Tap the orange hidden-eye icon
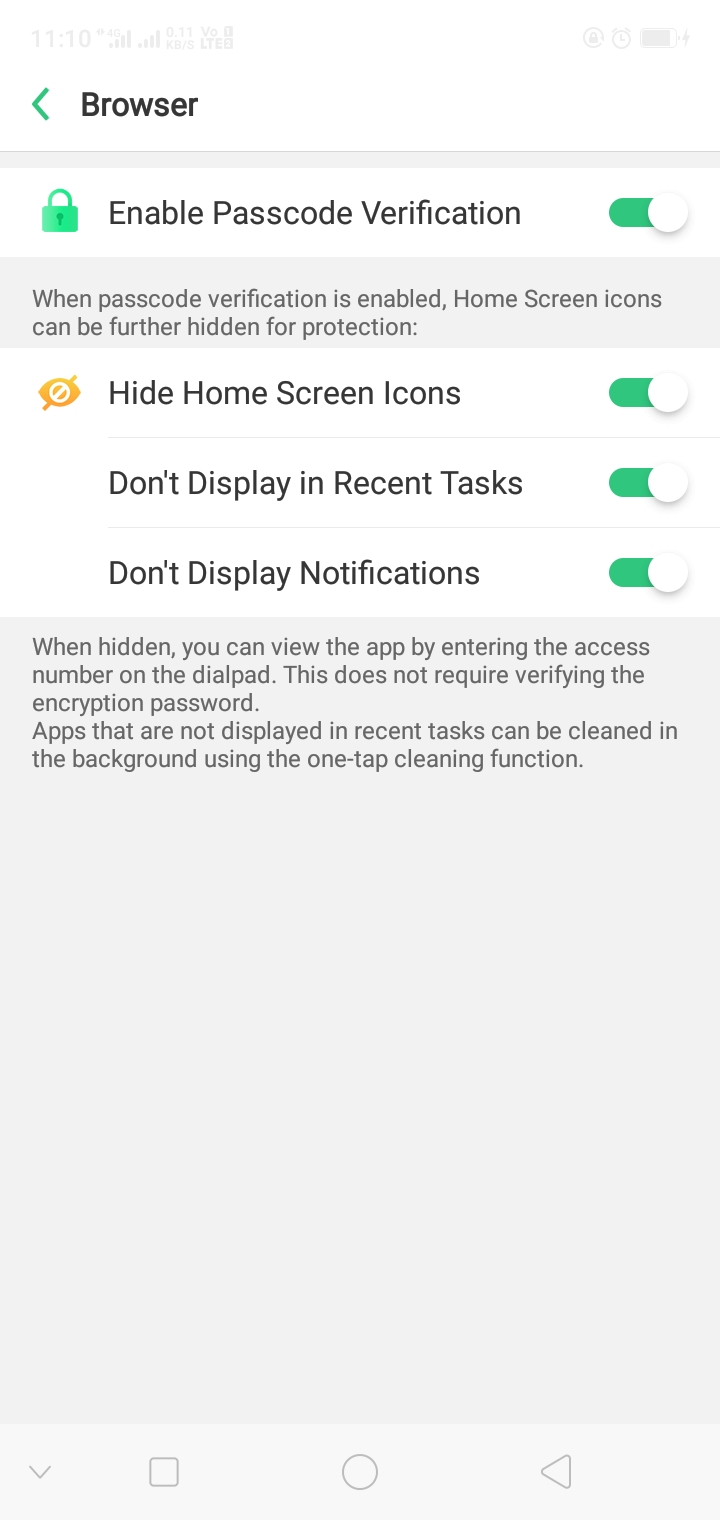This screenshot has width=720, height=1520. point(59,392)
